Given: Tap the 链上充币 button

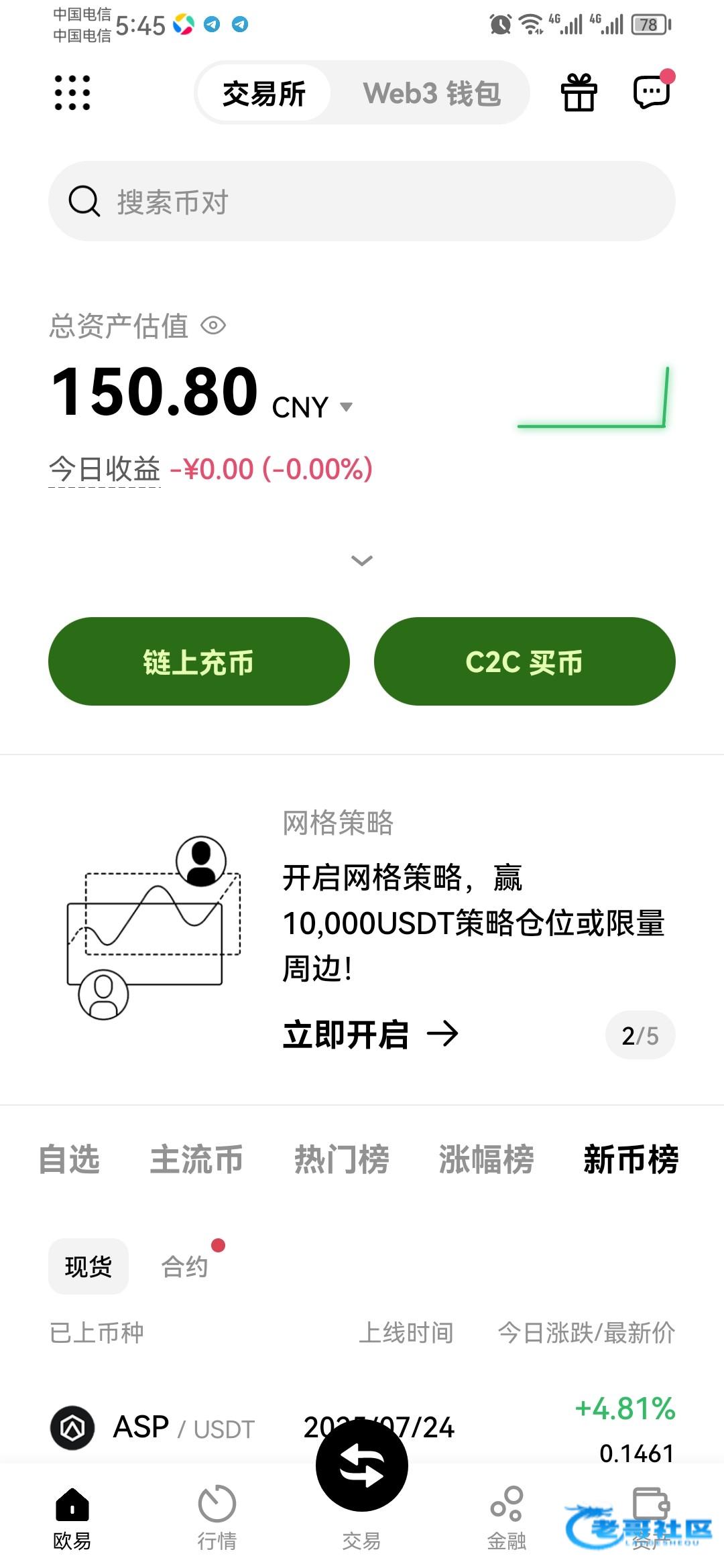Looking at the screenshot, I should 198,661.
